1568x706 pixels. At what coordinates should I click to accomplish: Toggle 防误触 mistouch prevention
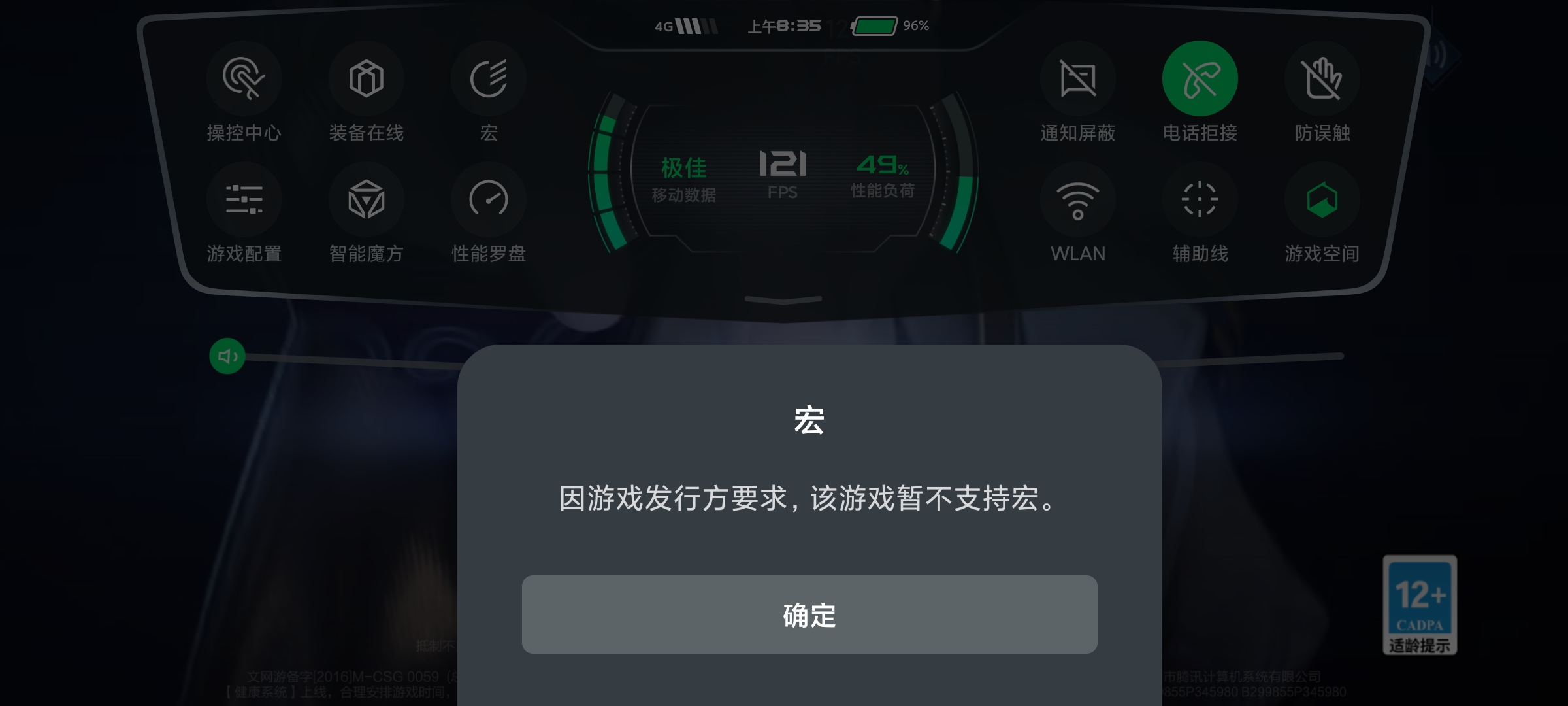point(1322,79)
